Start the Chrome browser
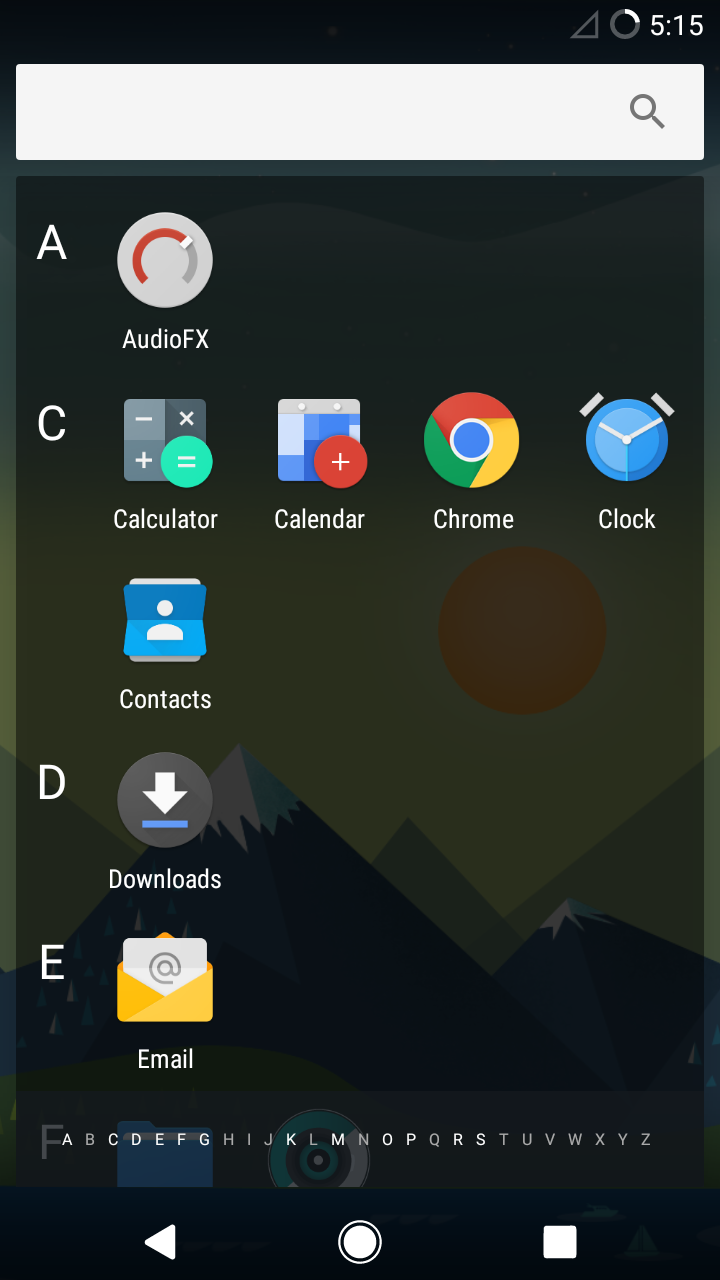 pyautogui.click(x=472, y=440)
